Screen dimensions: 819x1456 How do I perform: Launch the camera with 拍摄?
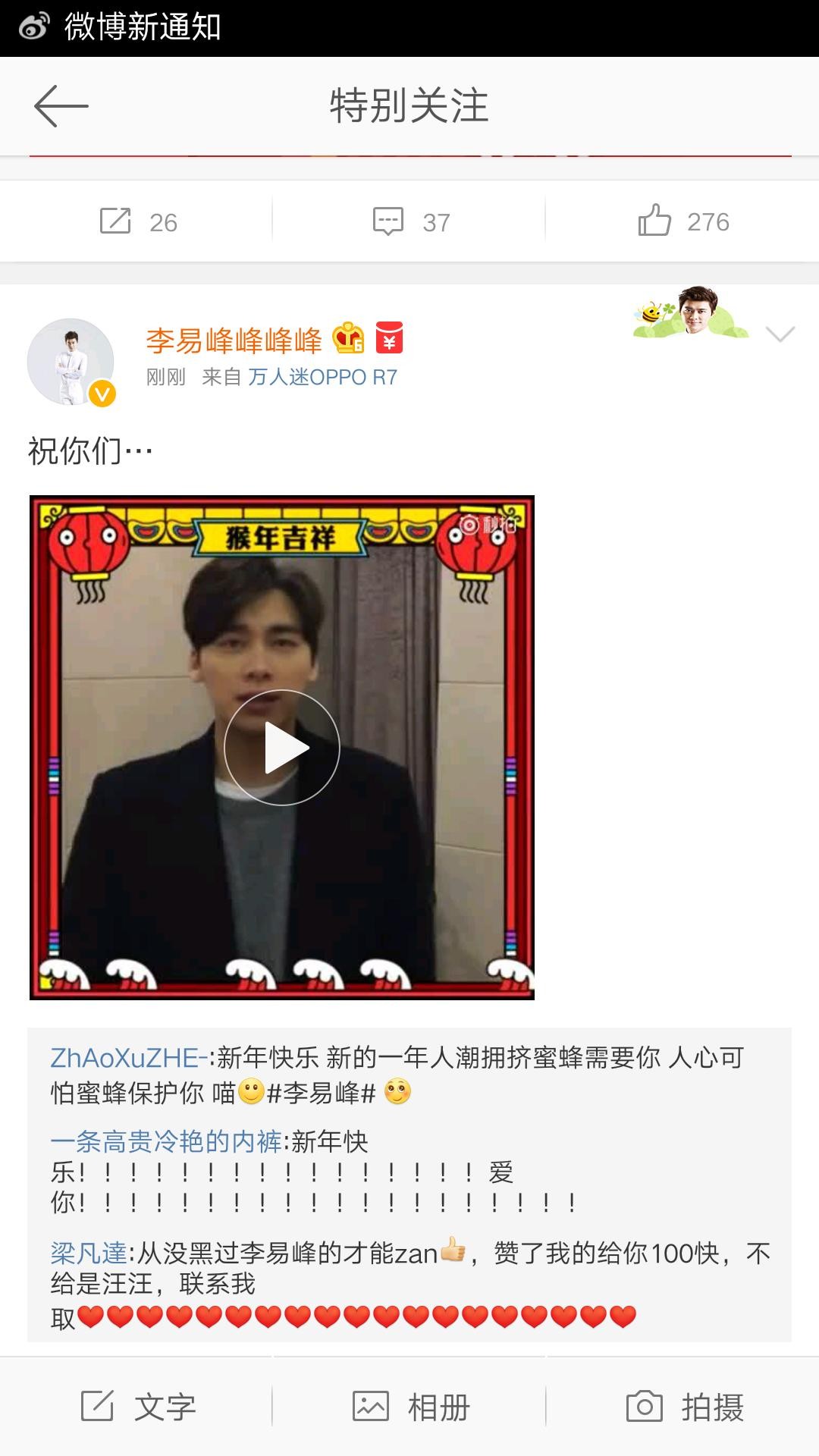[x=684, y=1407]
